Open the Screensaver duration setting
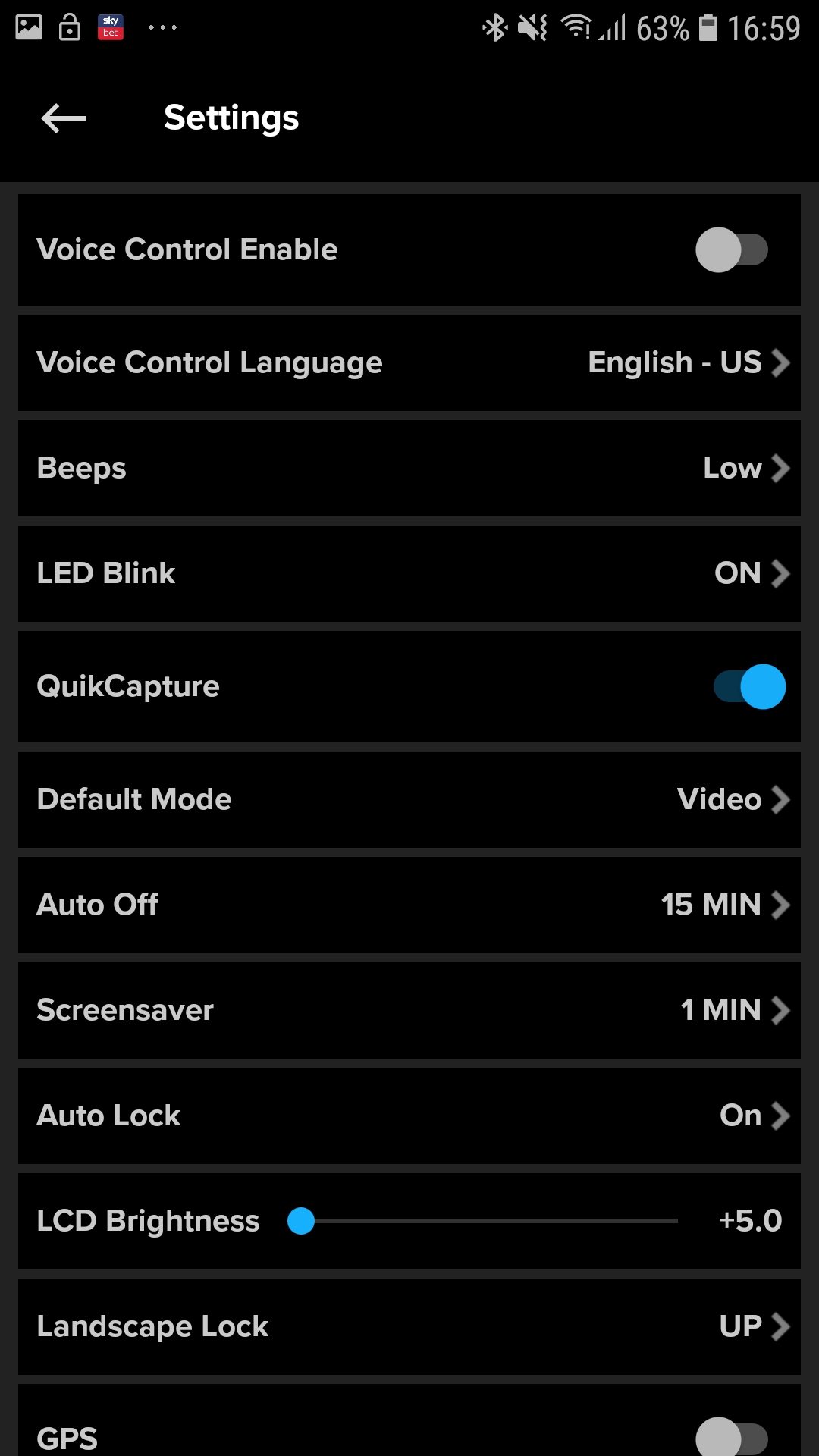The height and width of the screenshot is (1456, 819). click(x=409, y=1010)
